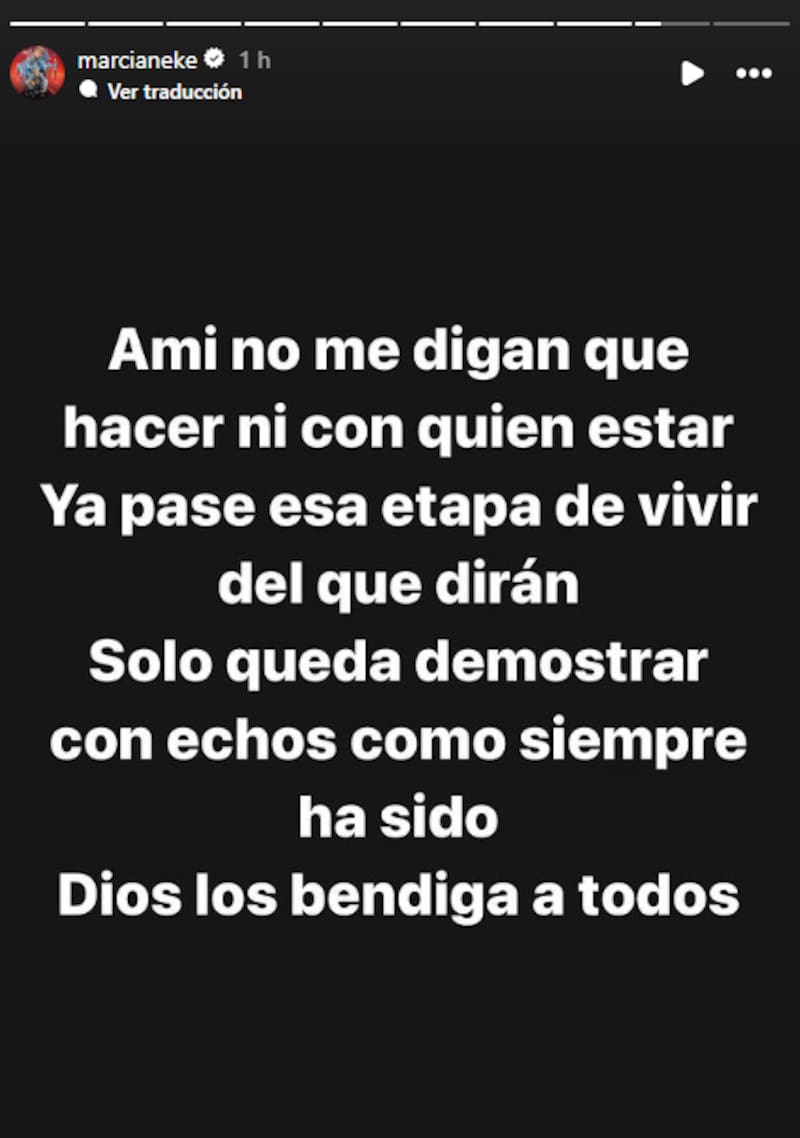Tap the black story background area
This screenshot has height=1138, width=800.
coord(400,1050)
